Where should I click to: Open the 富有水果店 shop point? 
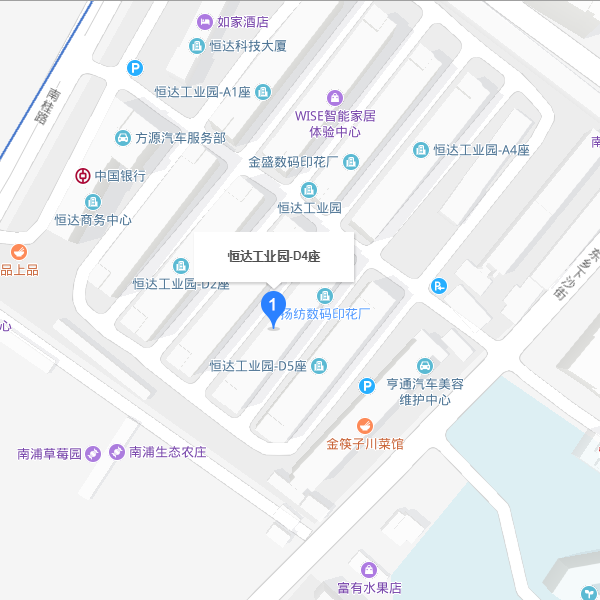tap(369, 569)
